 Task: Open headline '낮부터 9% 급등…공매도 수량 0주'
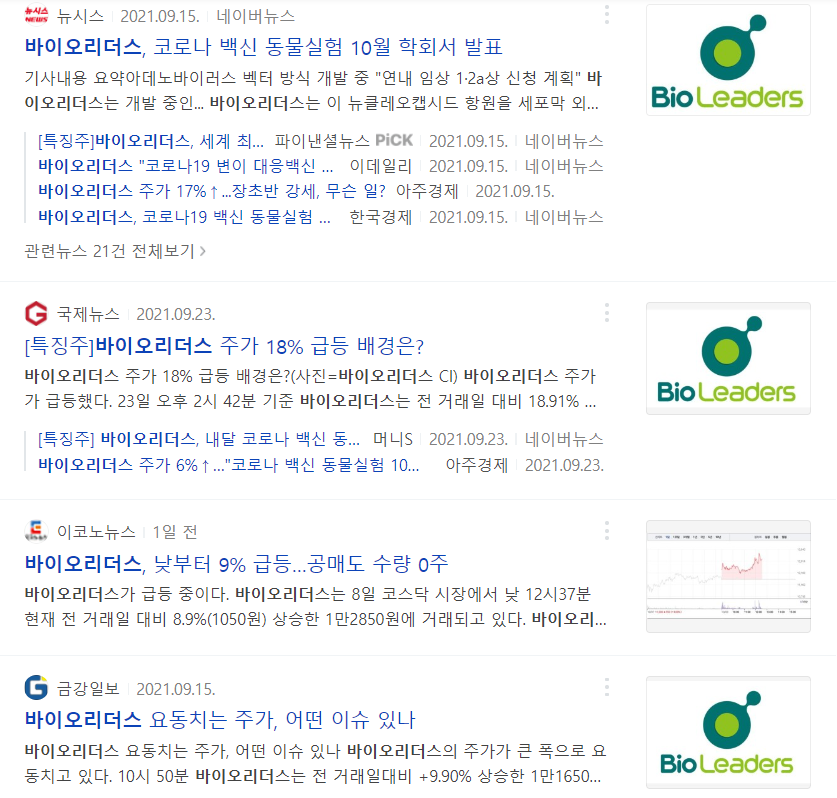(236, 562)
